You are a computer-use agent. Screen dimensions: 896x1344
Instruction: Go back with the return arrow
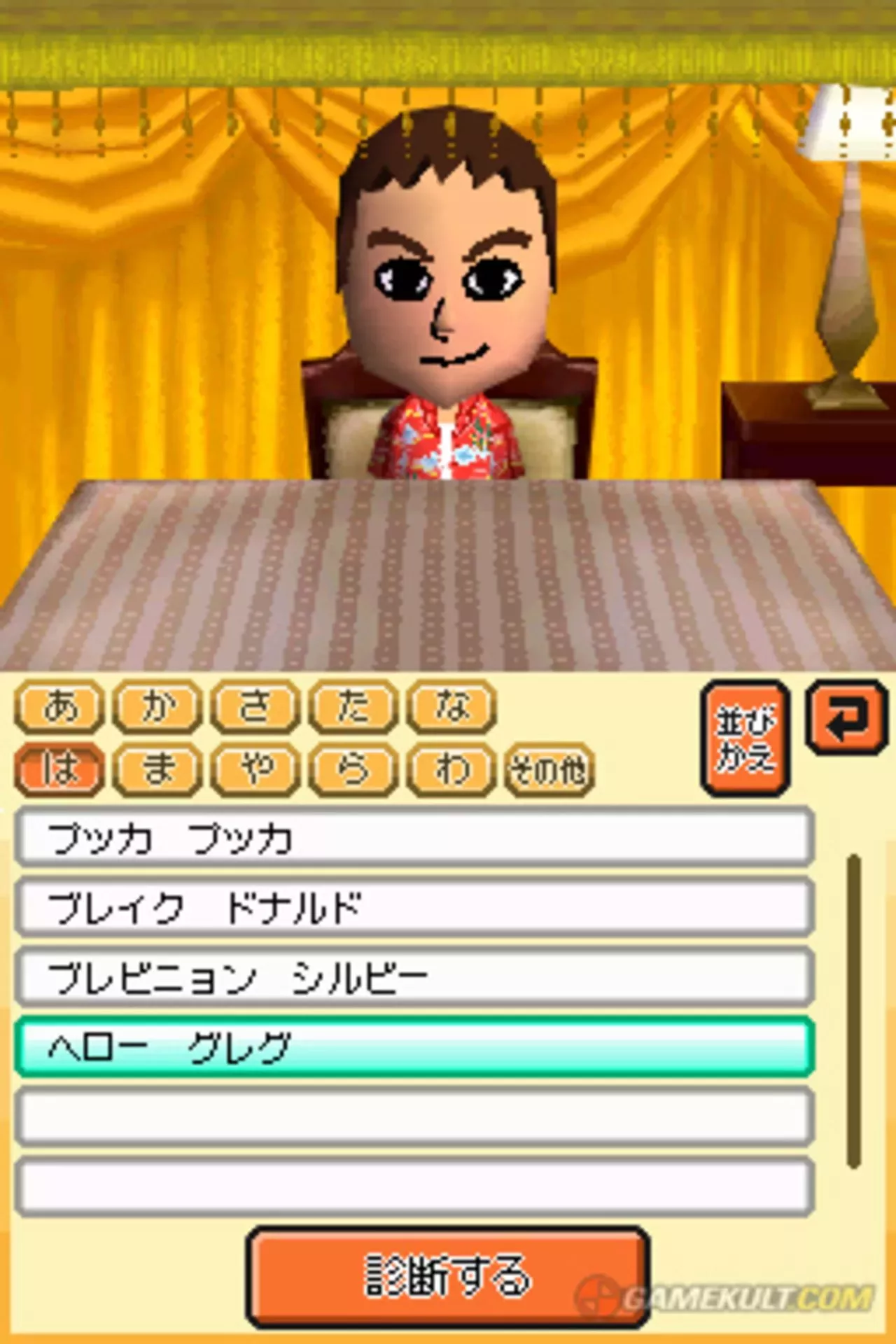tap(847, 717)
